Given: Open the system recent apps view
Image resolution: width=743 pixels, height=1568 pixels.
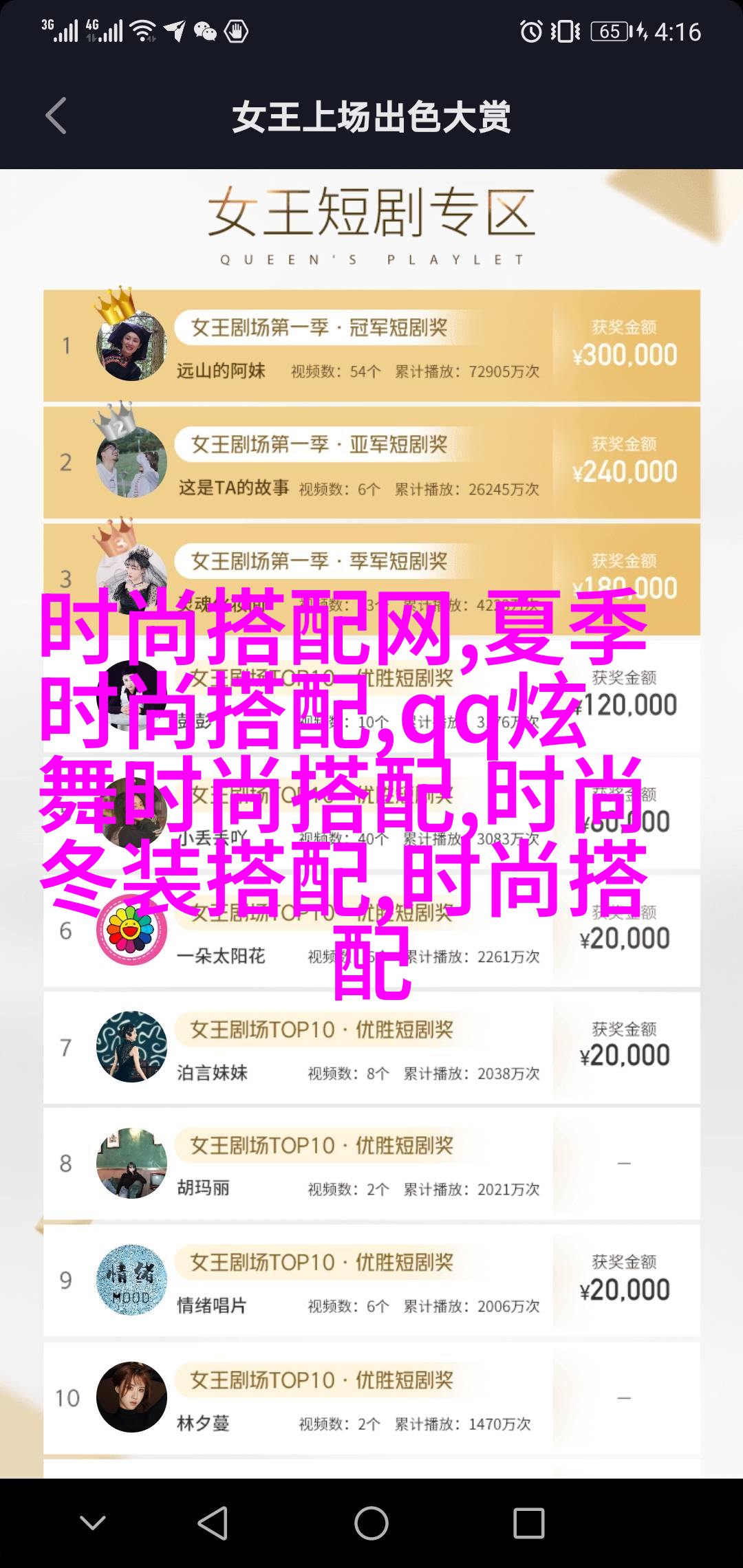Looking at the screenshot, I should click(528, 1523).
